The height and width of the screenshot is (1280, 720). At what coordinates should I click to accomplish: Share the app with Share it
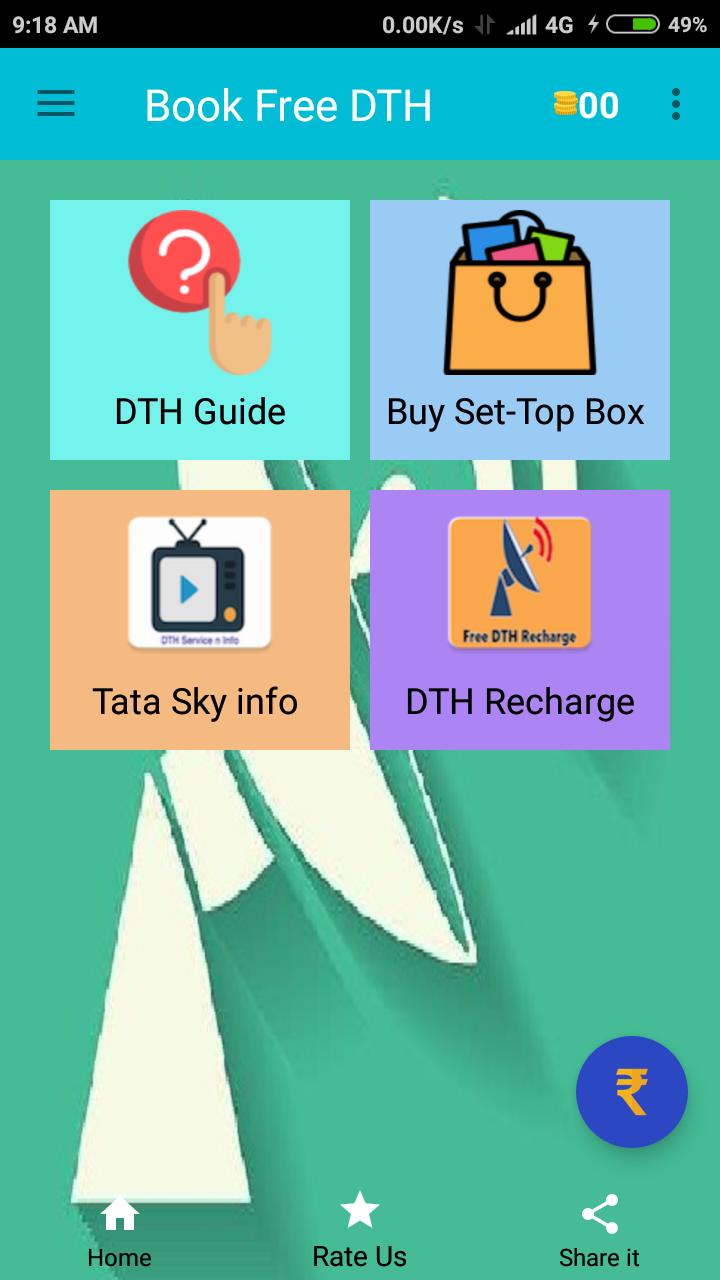(x=600, y=1232)
